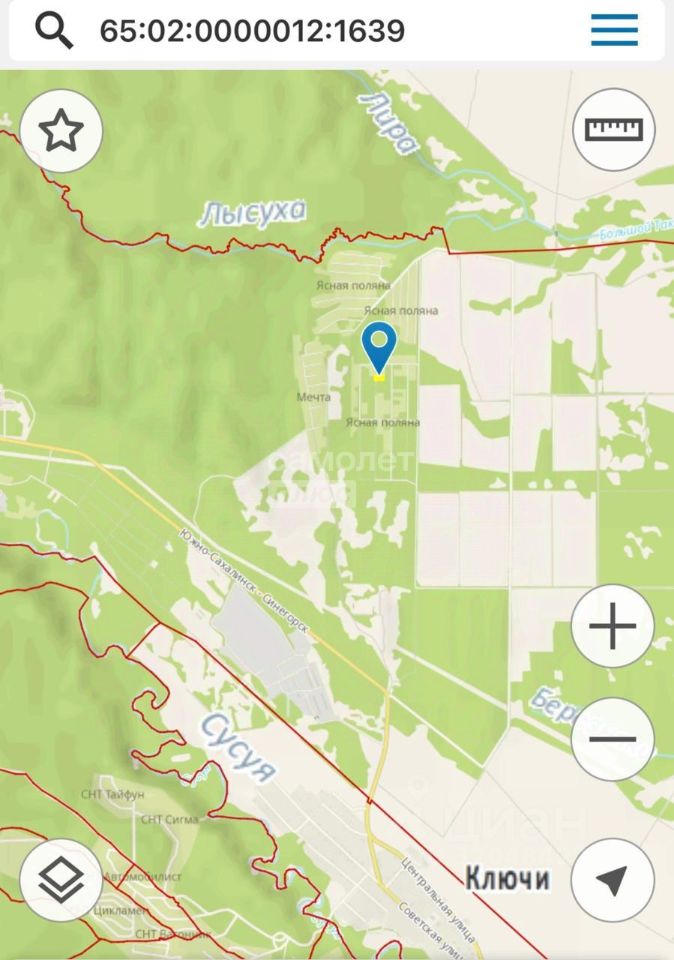Add this location to favorites star
Viewport: 674px width, 960px height.
[x=61, y=131]
